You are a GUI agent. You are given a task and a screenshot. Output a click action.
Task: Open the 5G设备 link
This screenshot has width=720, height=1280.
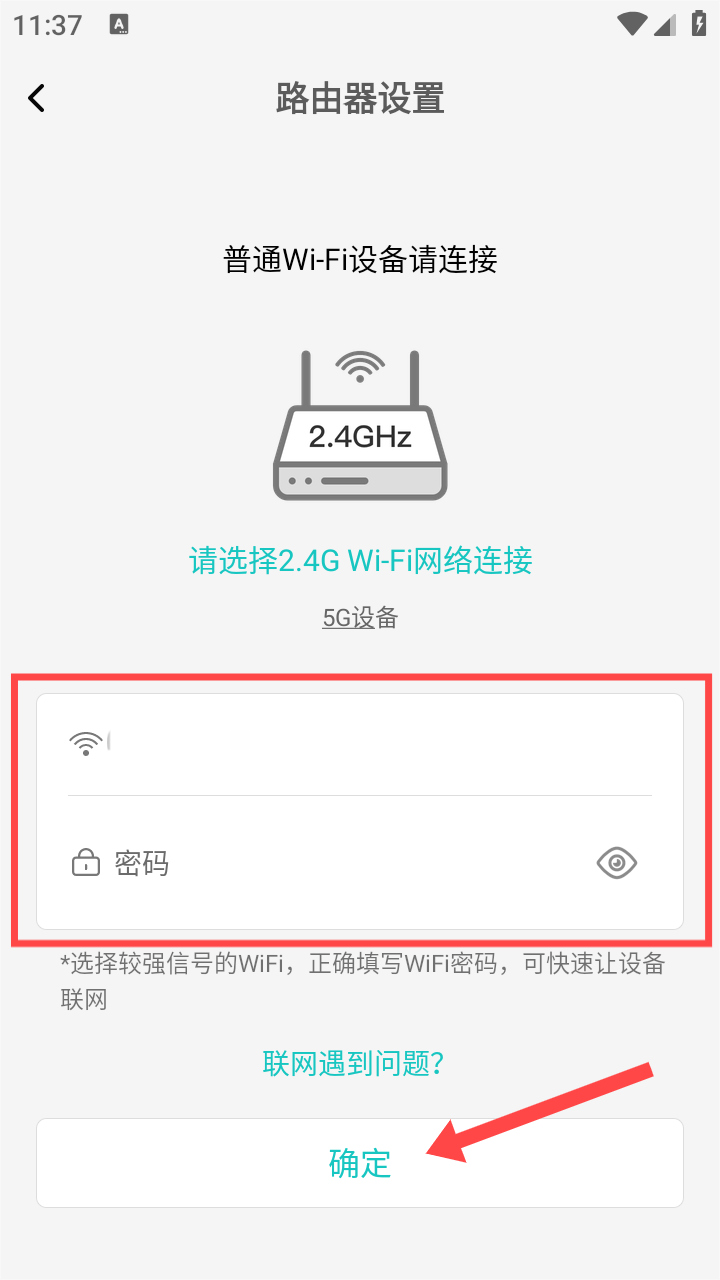(360, 618)
